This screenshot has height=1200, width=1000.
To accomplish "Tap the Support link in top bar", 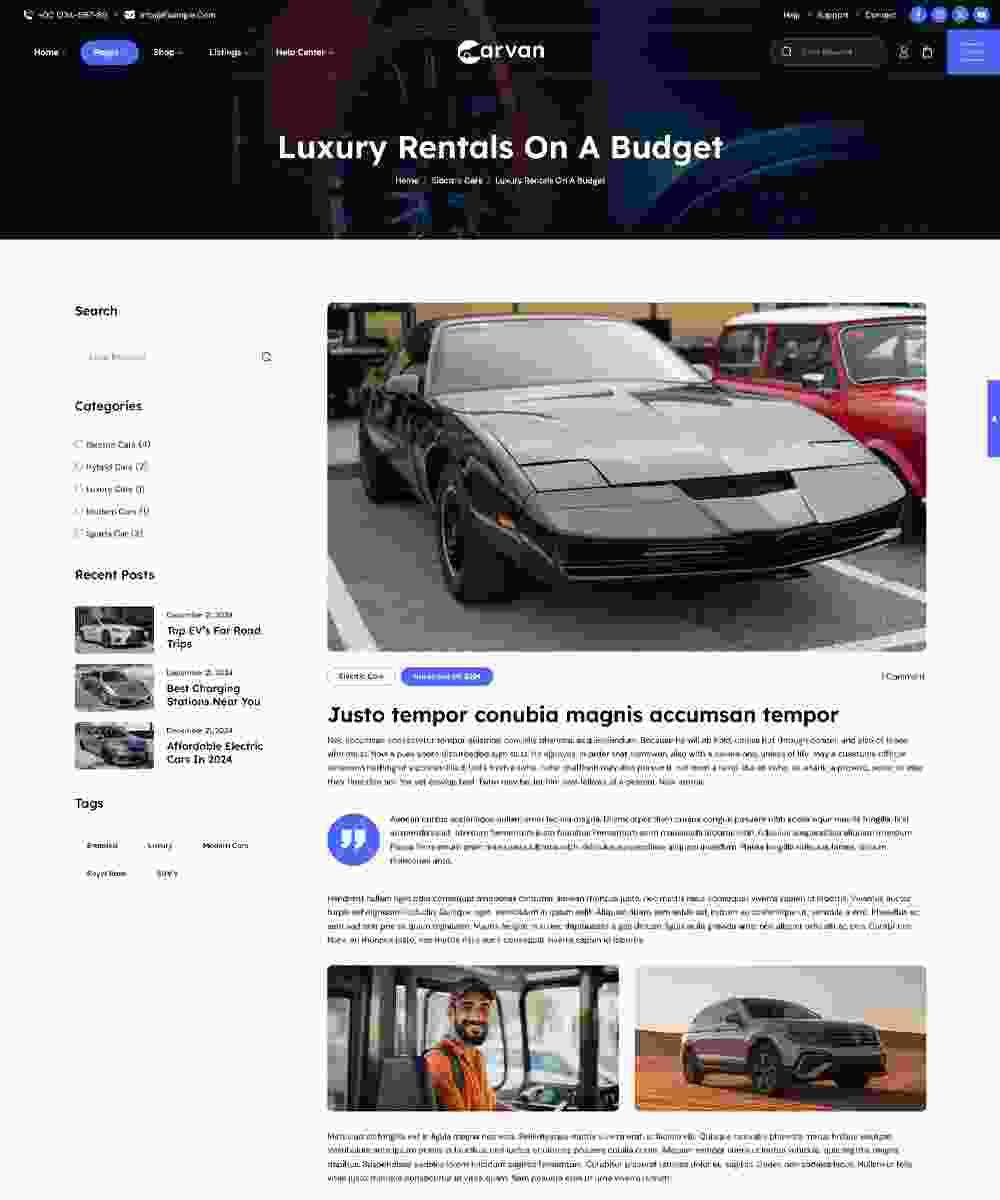I will (x=832, y=15).
